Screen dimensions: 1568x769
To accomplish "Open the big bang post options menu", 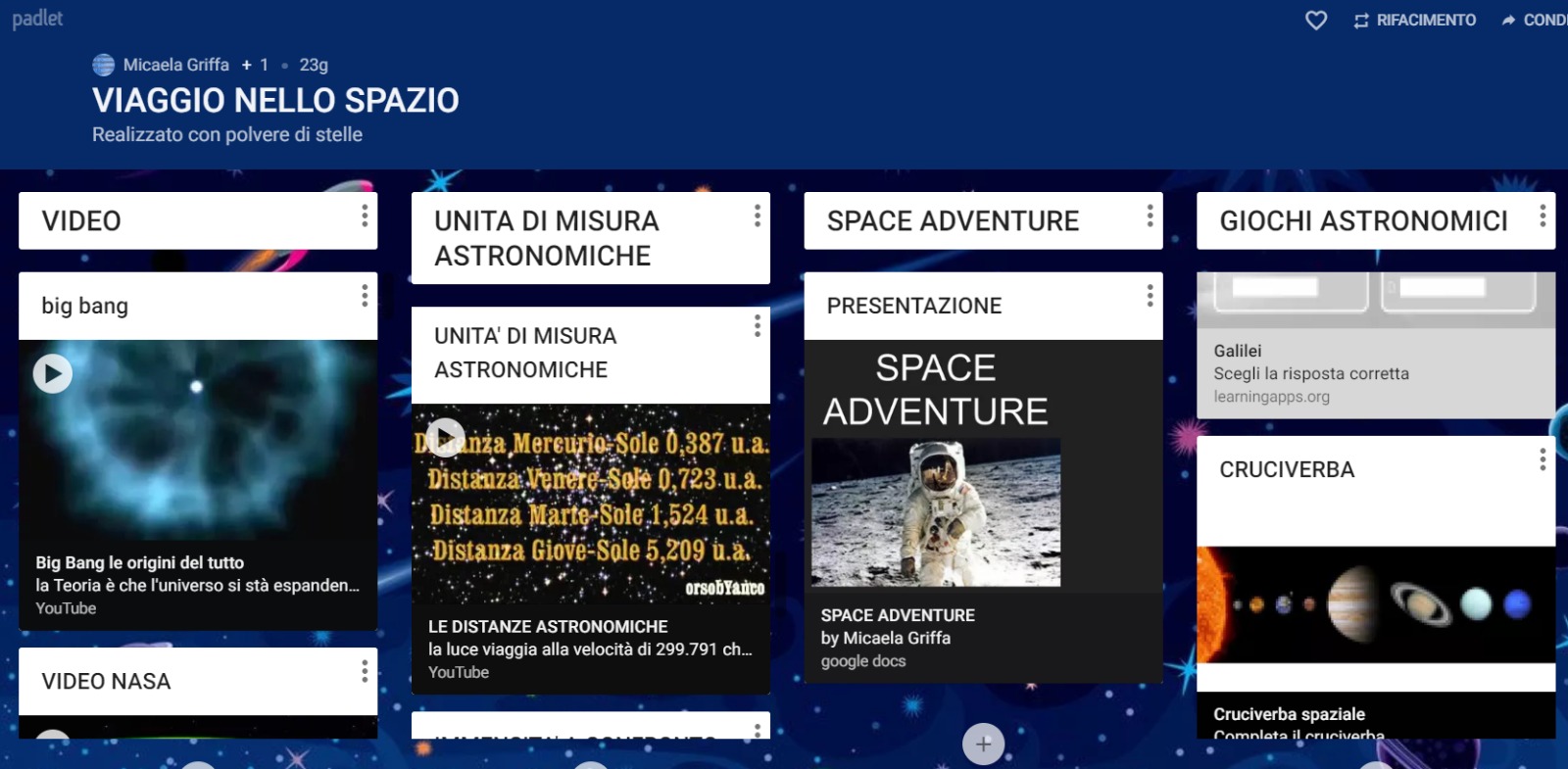I will pyautogui.click(x=365, y=296).
